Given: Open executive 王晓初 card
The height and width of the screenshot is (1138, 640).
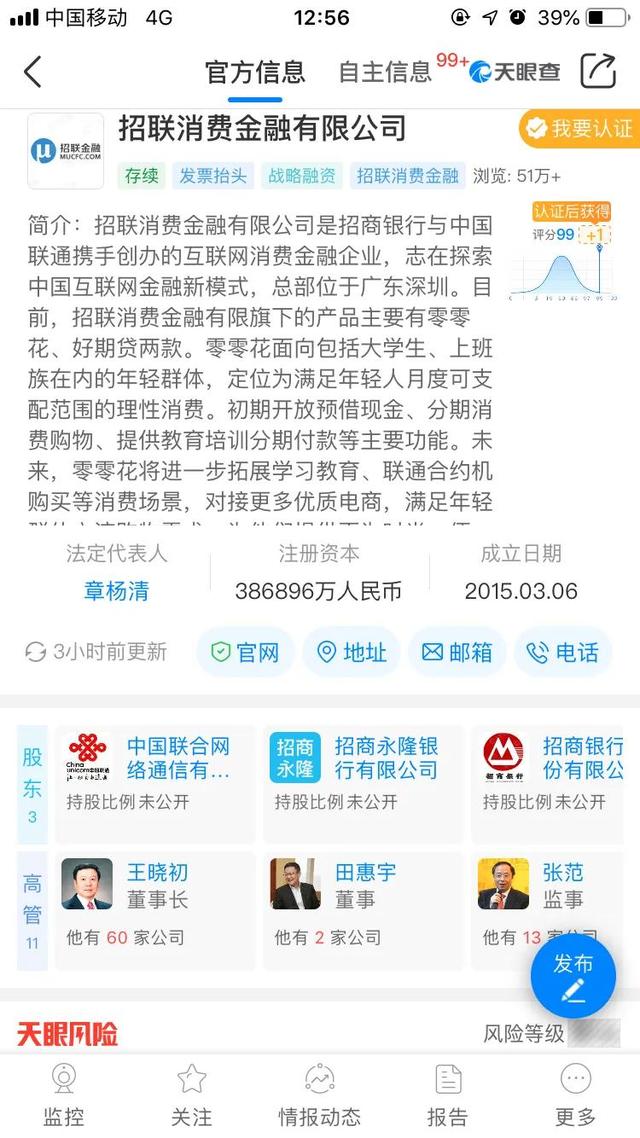Looking at the screenshot, I should 155,911.
